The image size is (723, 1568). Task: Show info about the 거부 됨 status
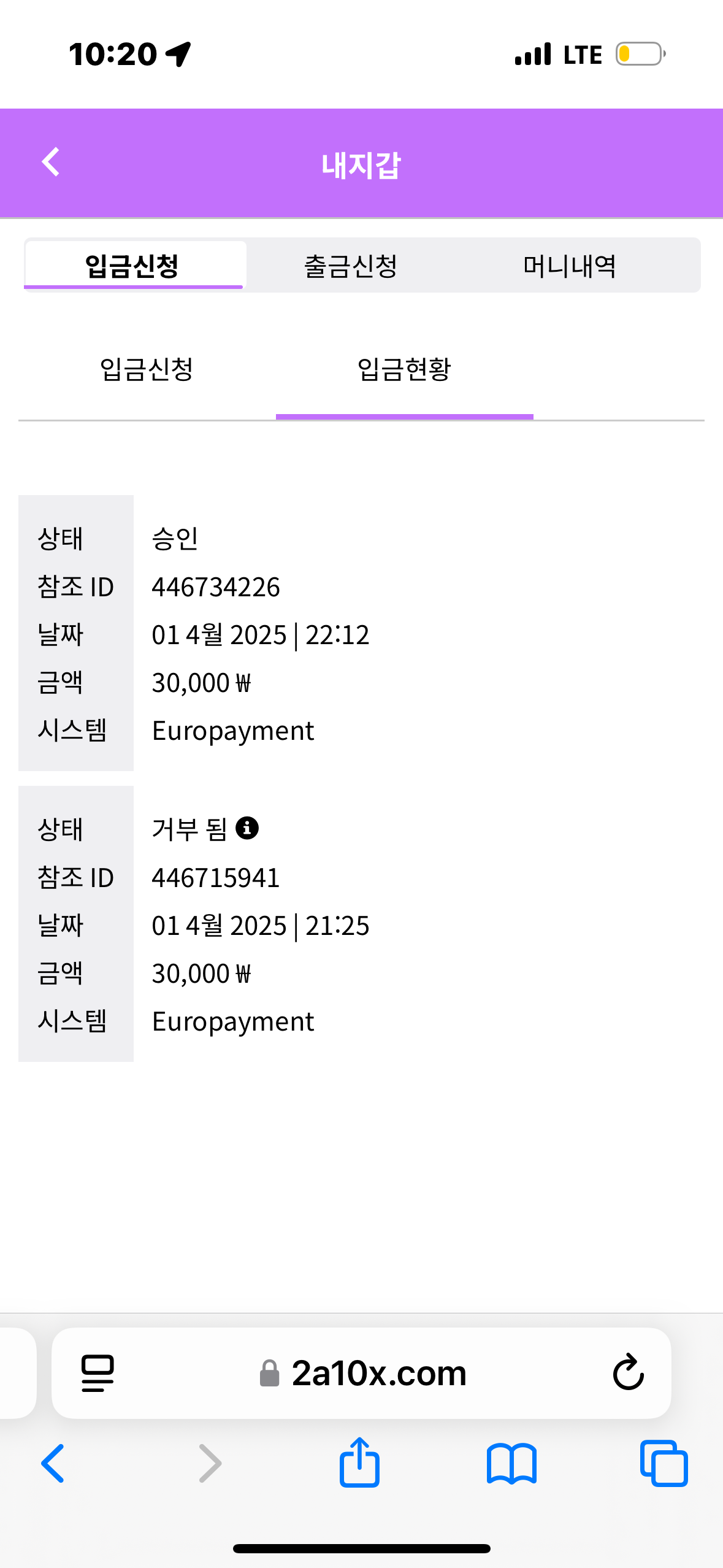[247, 828]
